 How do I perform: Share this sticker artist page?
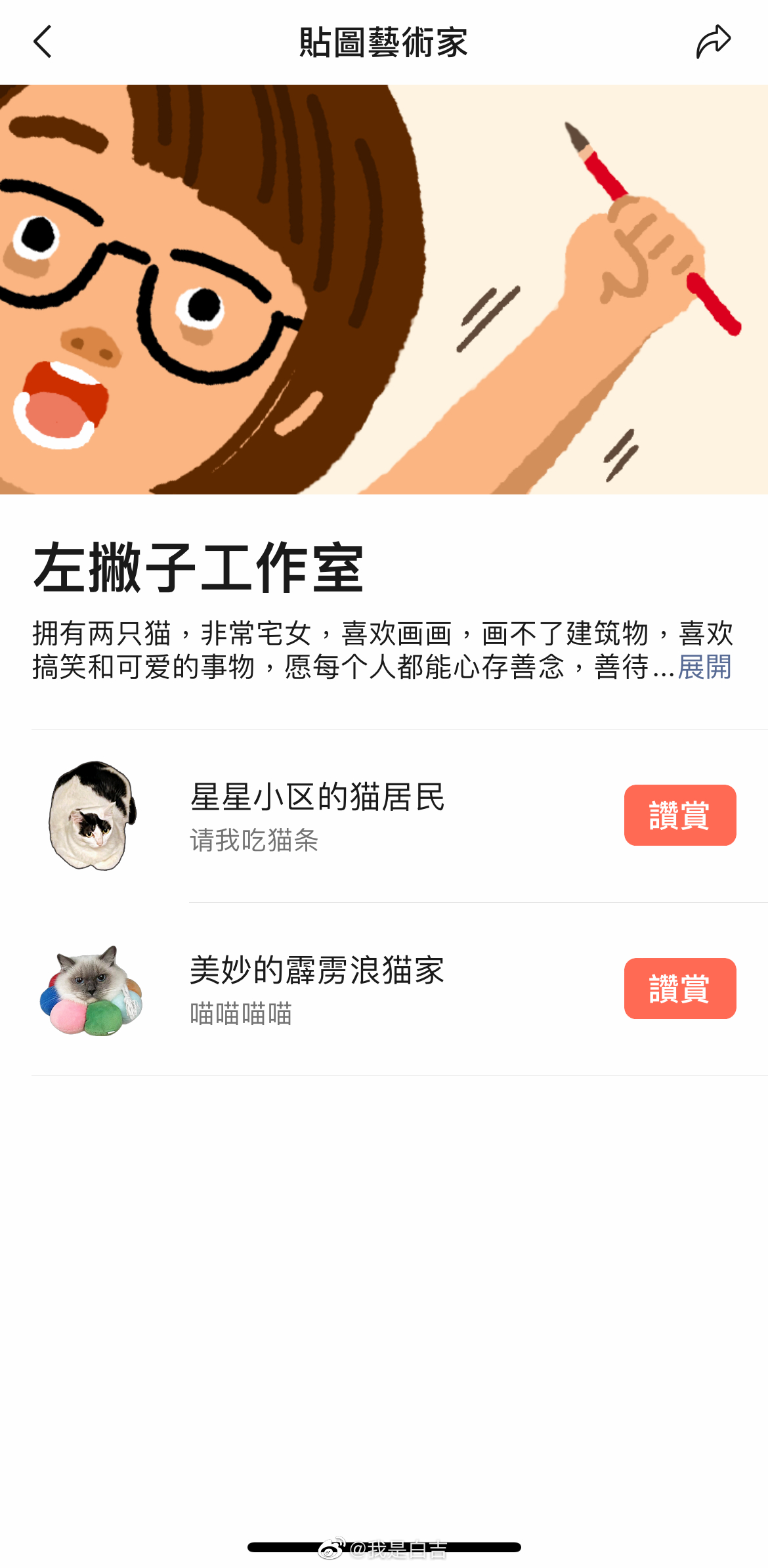[713, 42]
